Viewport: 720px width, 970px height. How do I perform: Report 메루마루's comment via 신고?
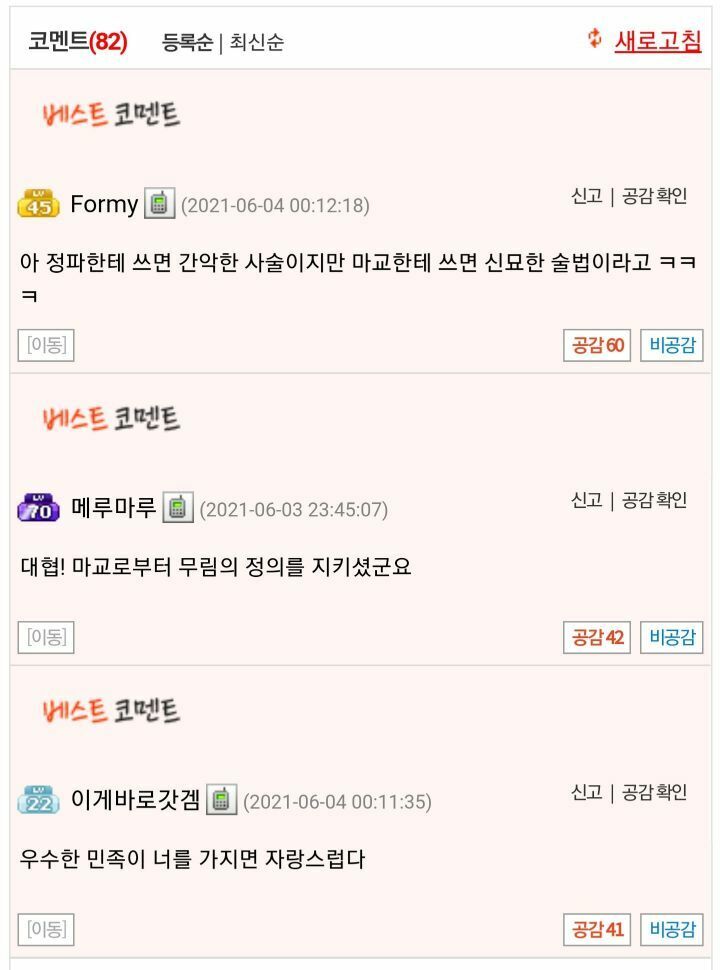tap(586, 500)
